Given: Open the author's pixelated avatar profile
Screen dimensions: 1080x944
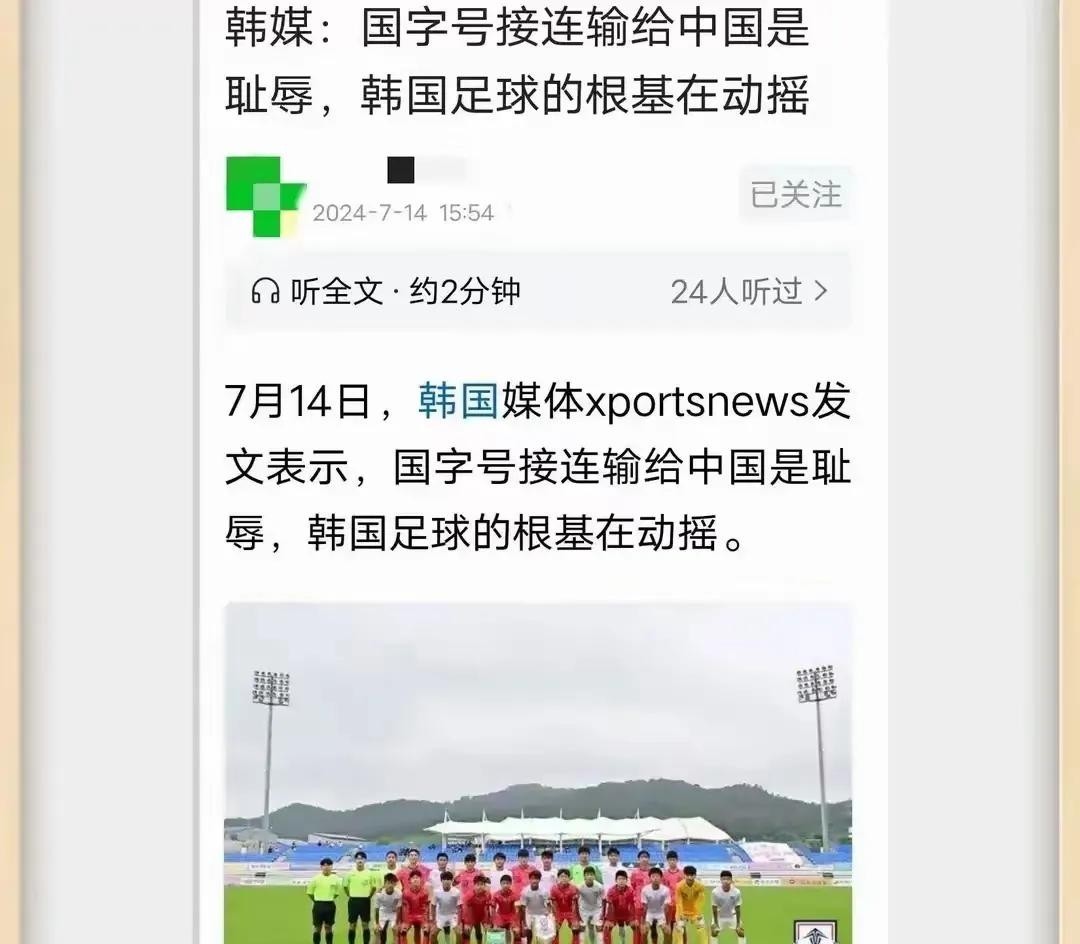Looking at the screenshot, I should click(x=264, y=196).
